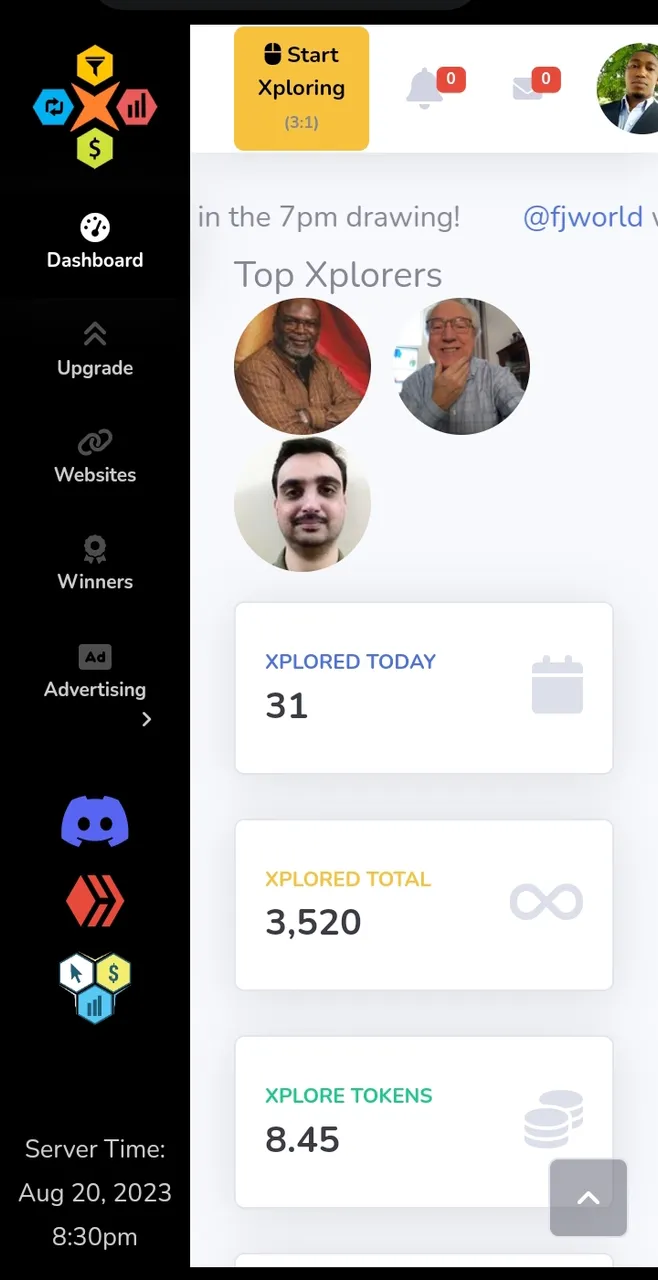Go to Dashboard in the sidebar
This screenshot has height=1280, width=658.
tap(95, 242)
